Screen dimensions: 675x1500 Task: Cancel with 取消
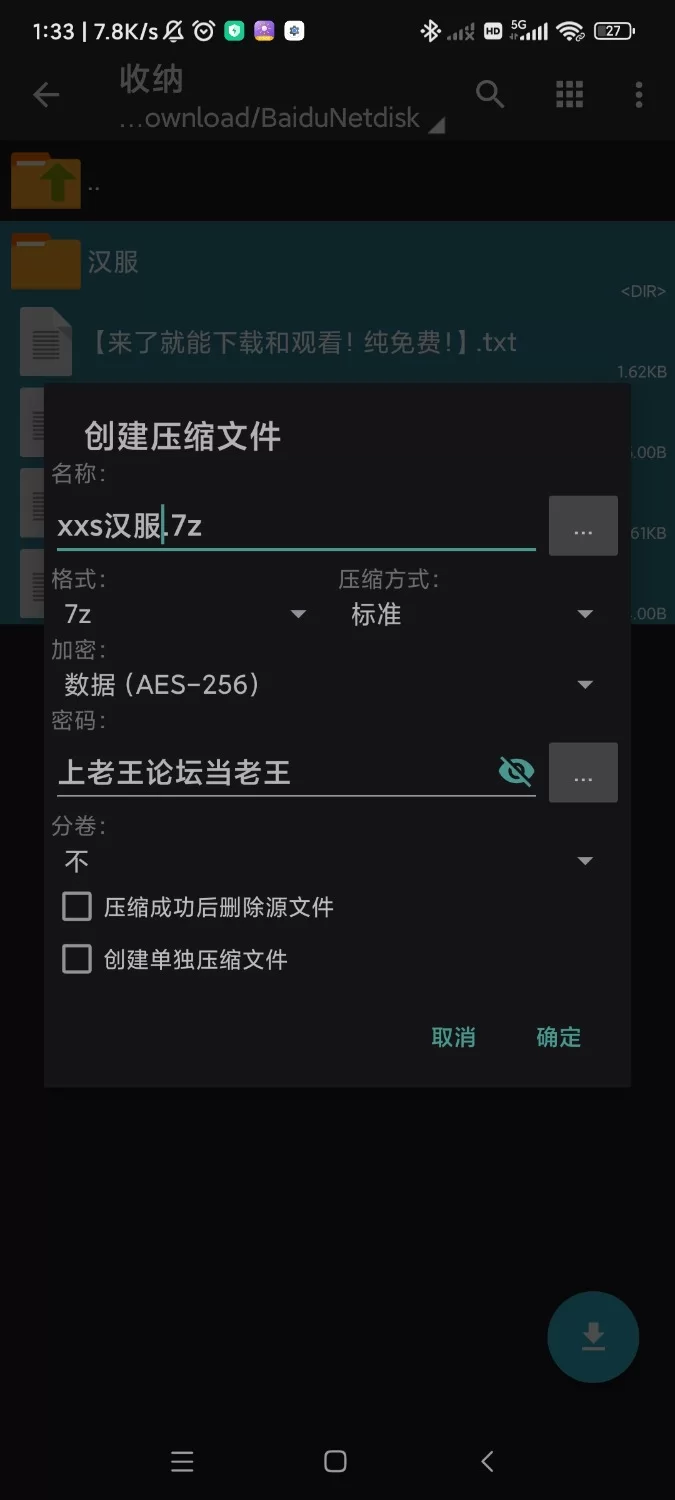point(453,1037)
